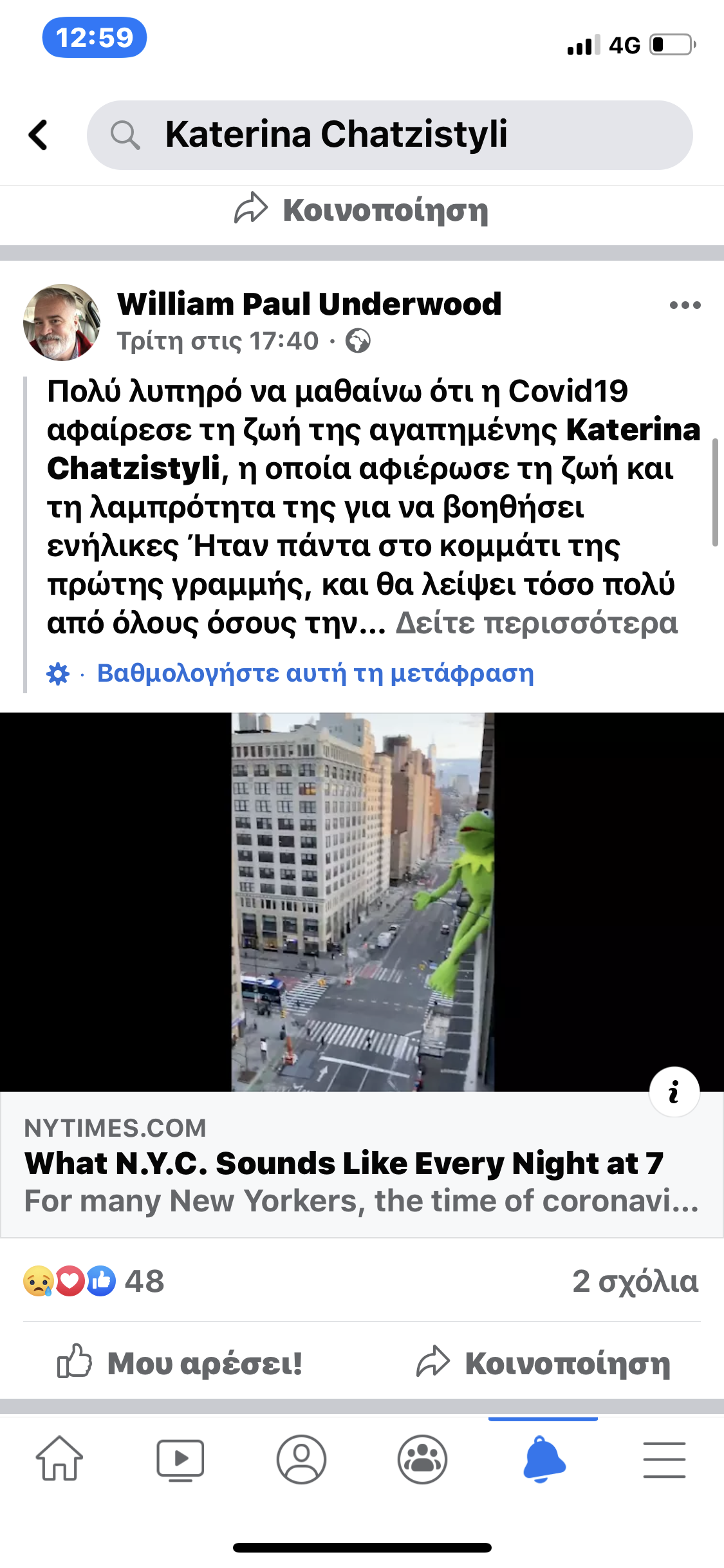Screen dimensions: 724x1568
Task: Tap the info icon on link preview
Action: click(674, 1092)
